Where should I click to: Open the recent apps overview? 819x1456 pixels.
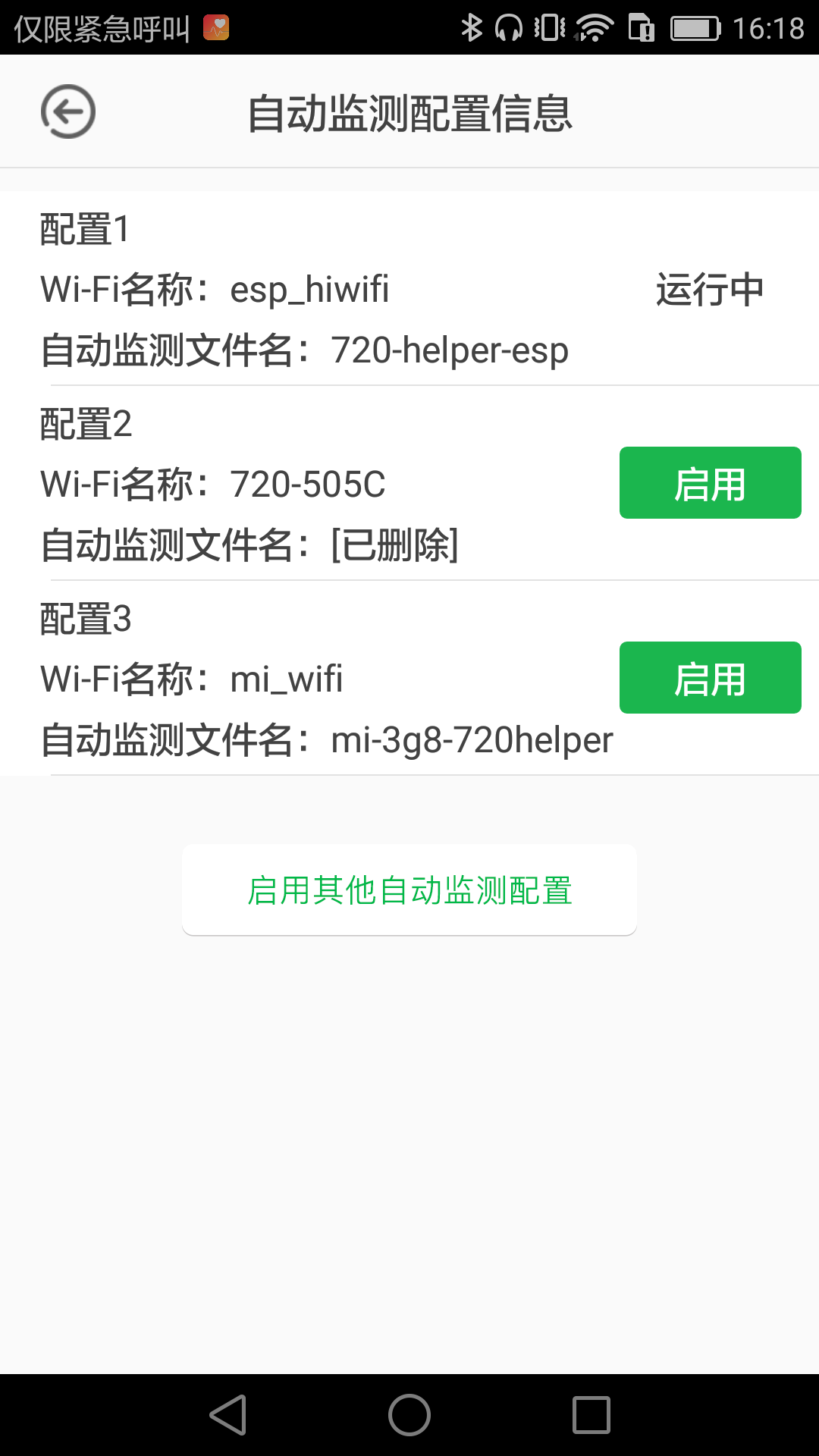click(x=591, y=1415)
